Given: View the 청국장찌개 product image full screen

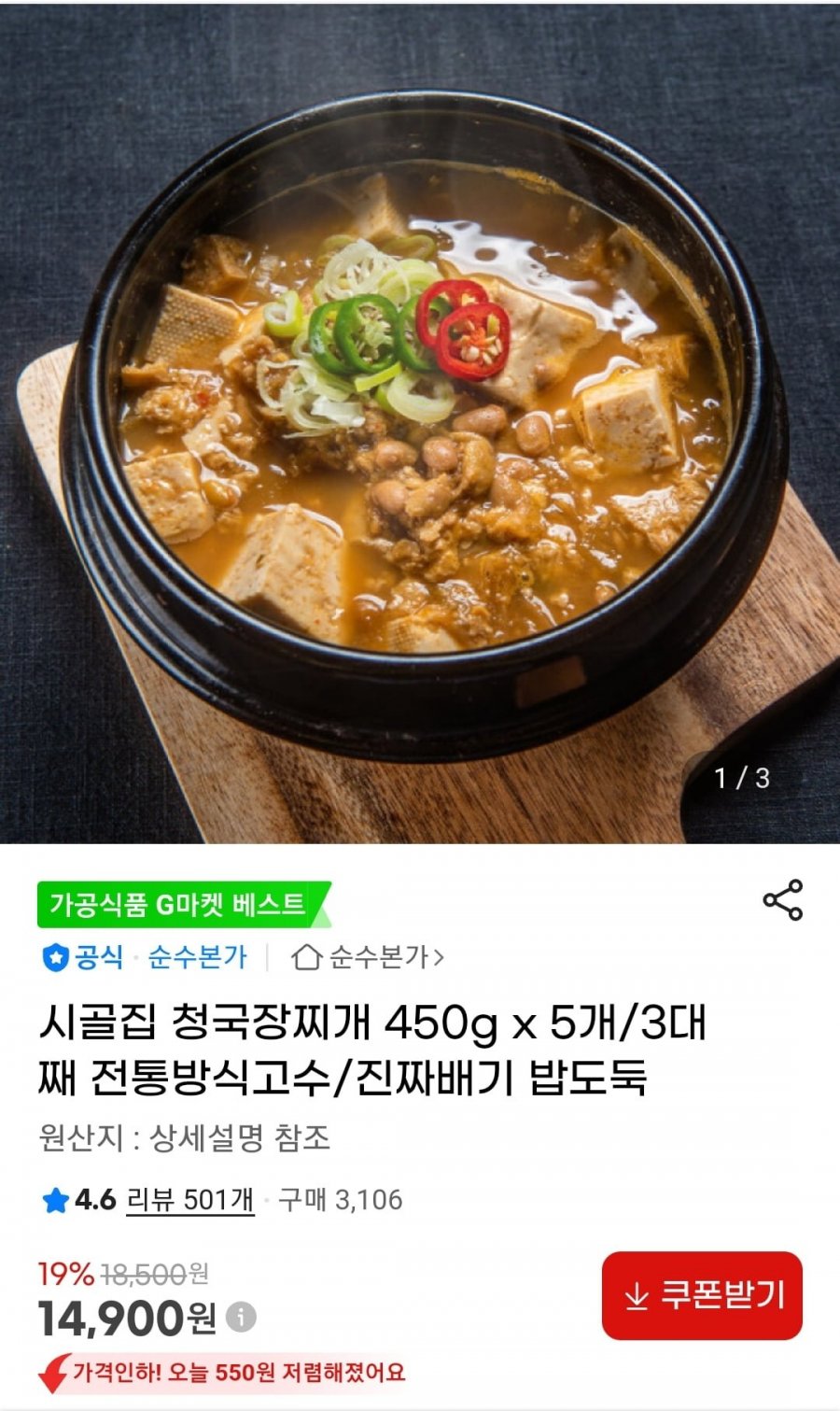Looking at the screenshot, I should tap(420, 420).
